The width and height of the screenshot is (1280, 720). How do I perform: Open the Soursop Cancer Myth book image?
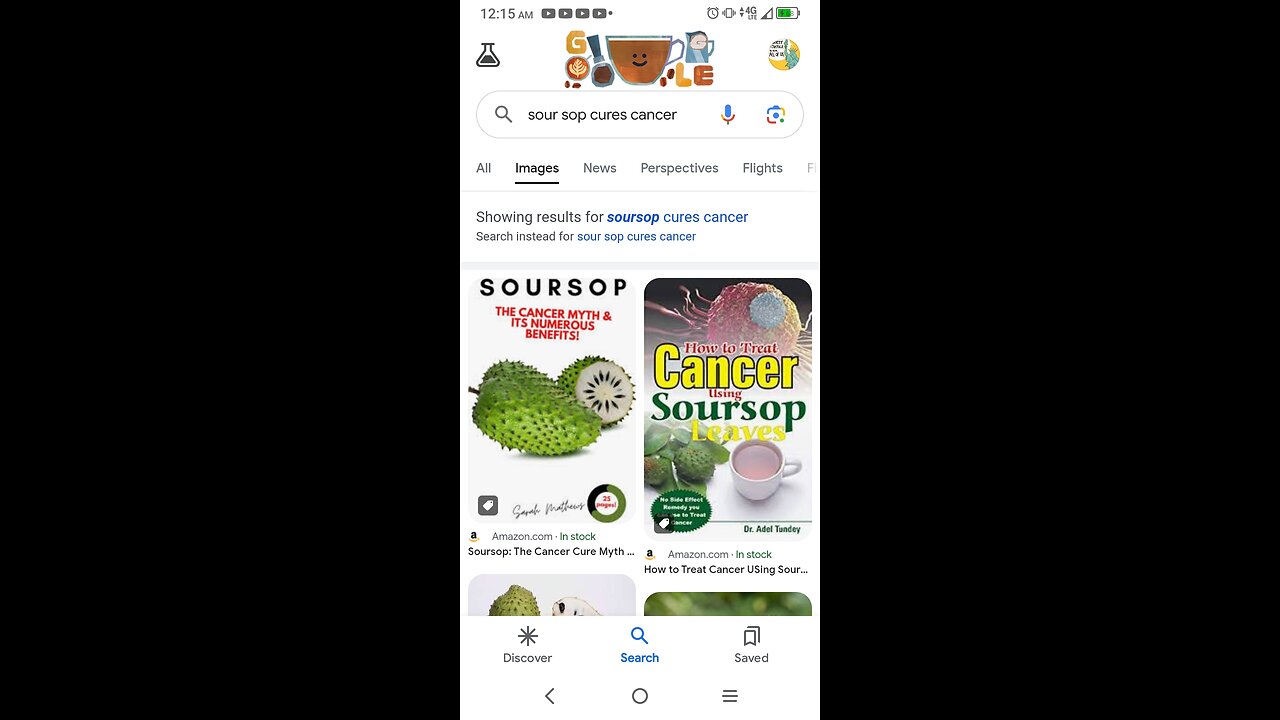tap(552, 400)
